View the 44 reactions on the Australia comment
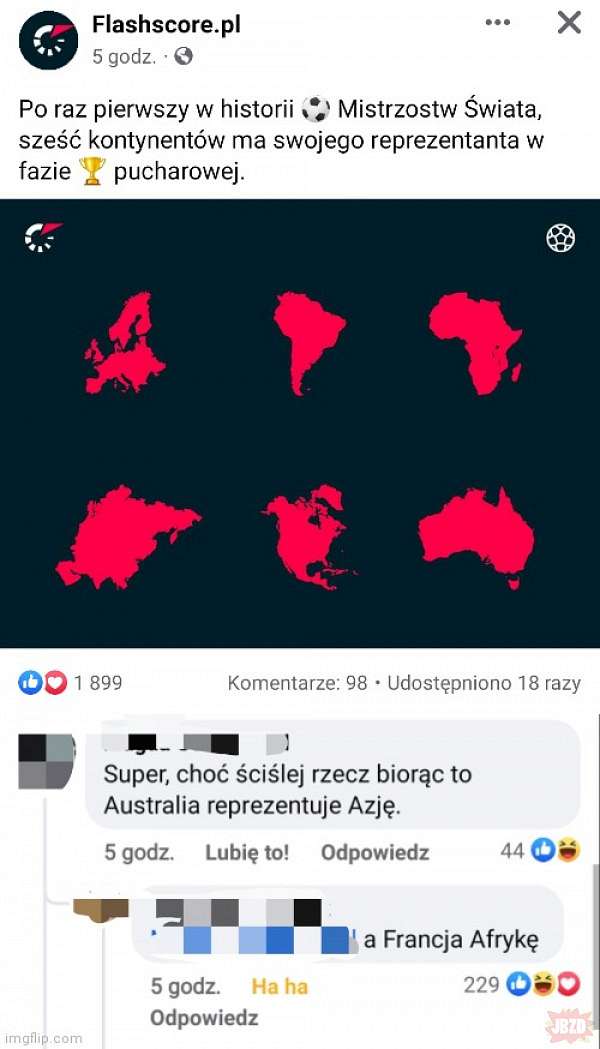This screenshot has width=600, height=1049. (540, 850)
